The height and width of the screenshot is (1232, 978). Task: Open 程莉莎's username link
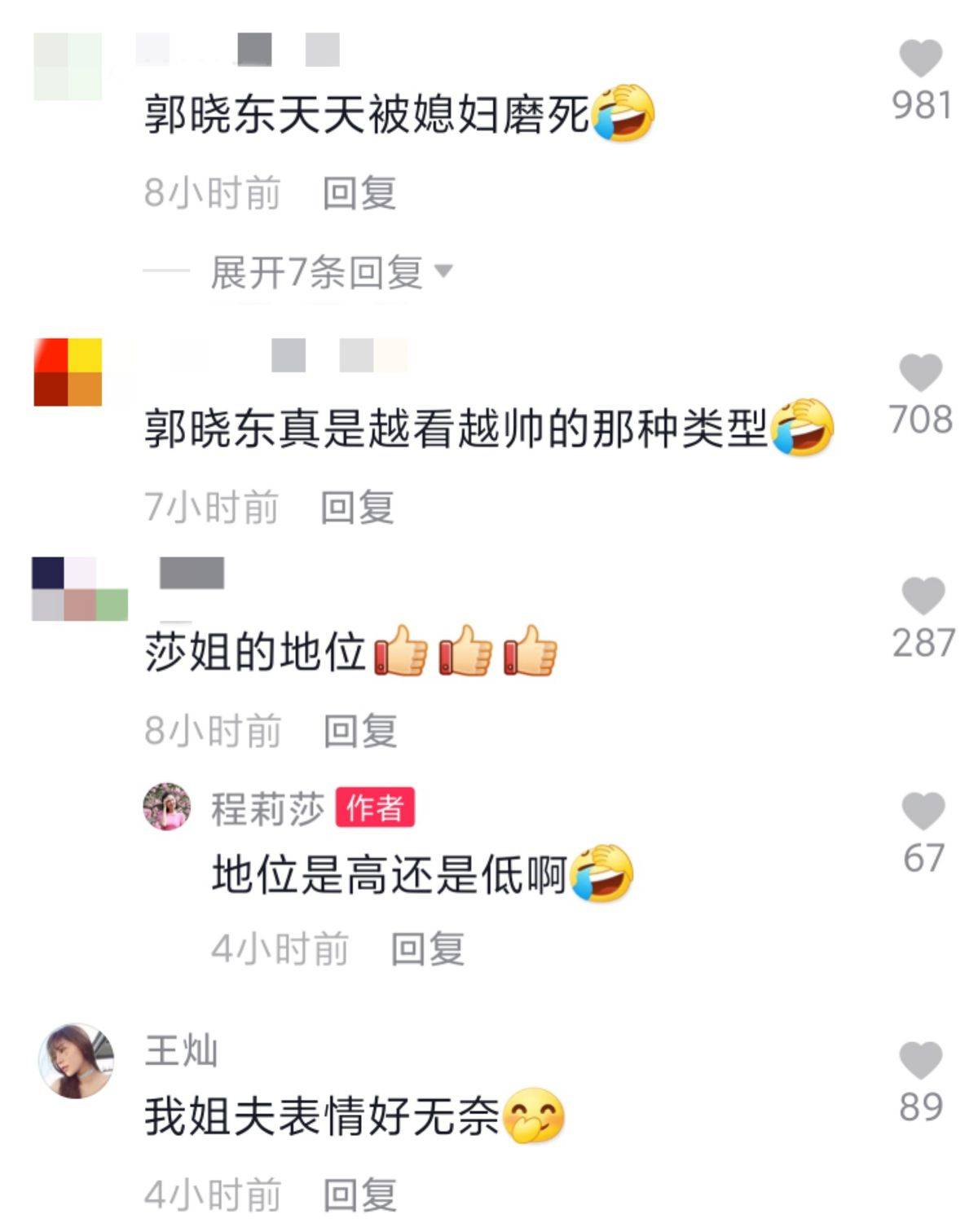267,809
